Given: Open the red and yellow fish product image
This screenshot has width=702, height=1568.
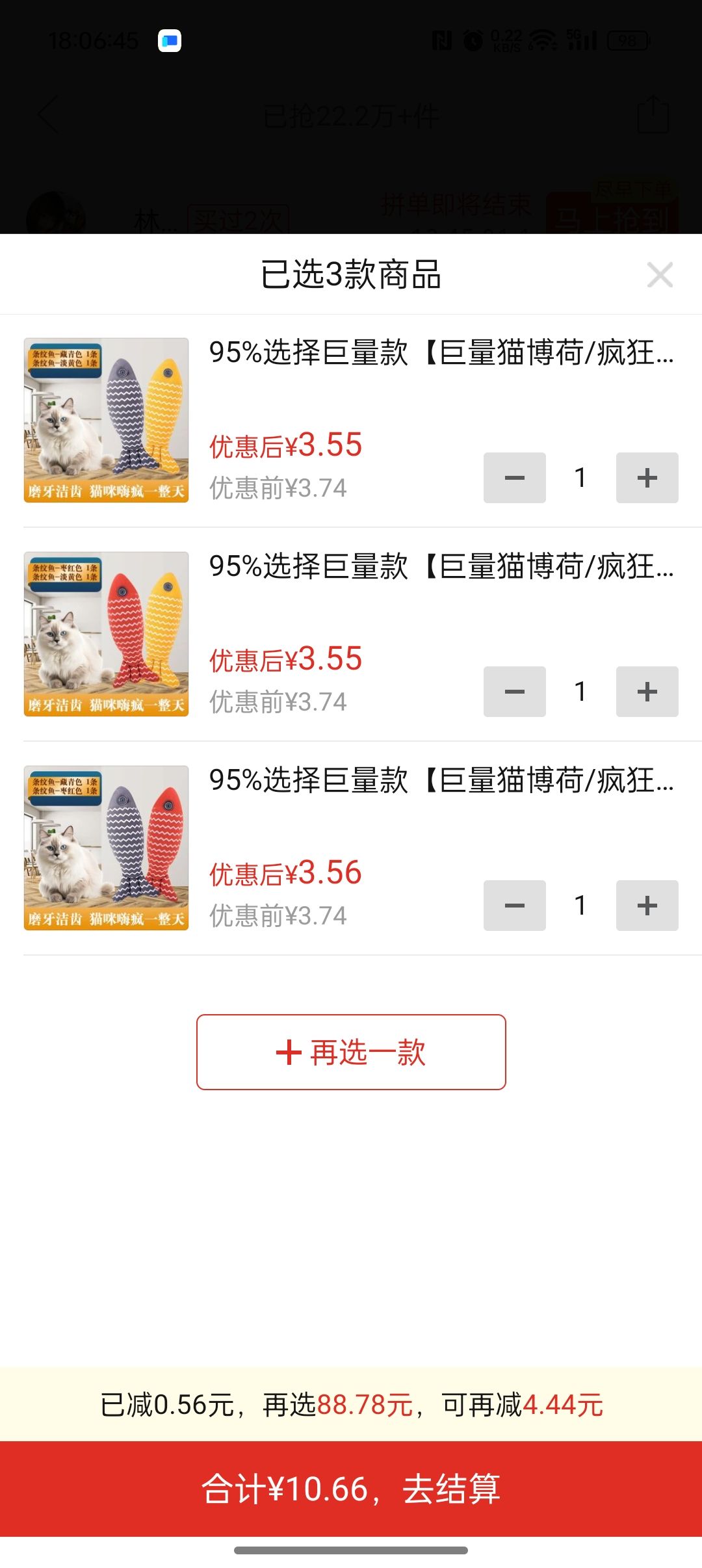Looking at the screenshot, I should pos(106,634).
